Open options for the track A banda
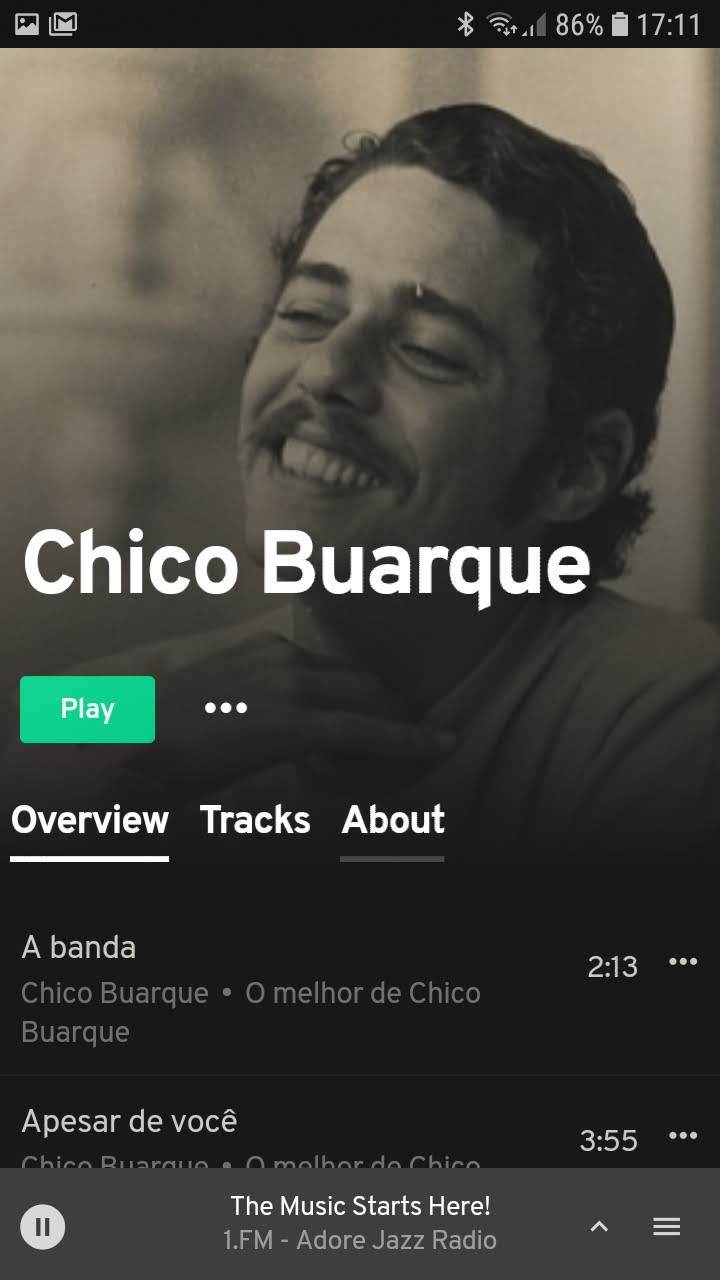Image resolution: width=720 pixels, height=1280 pixels. (x=683, y=961)
